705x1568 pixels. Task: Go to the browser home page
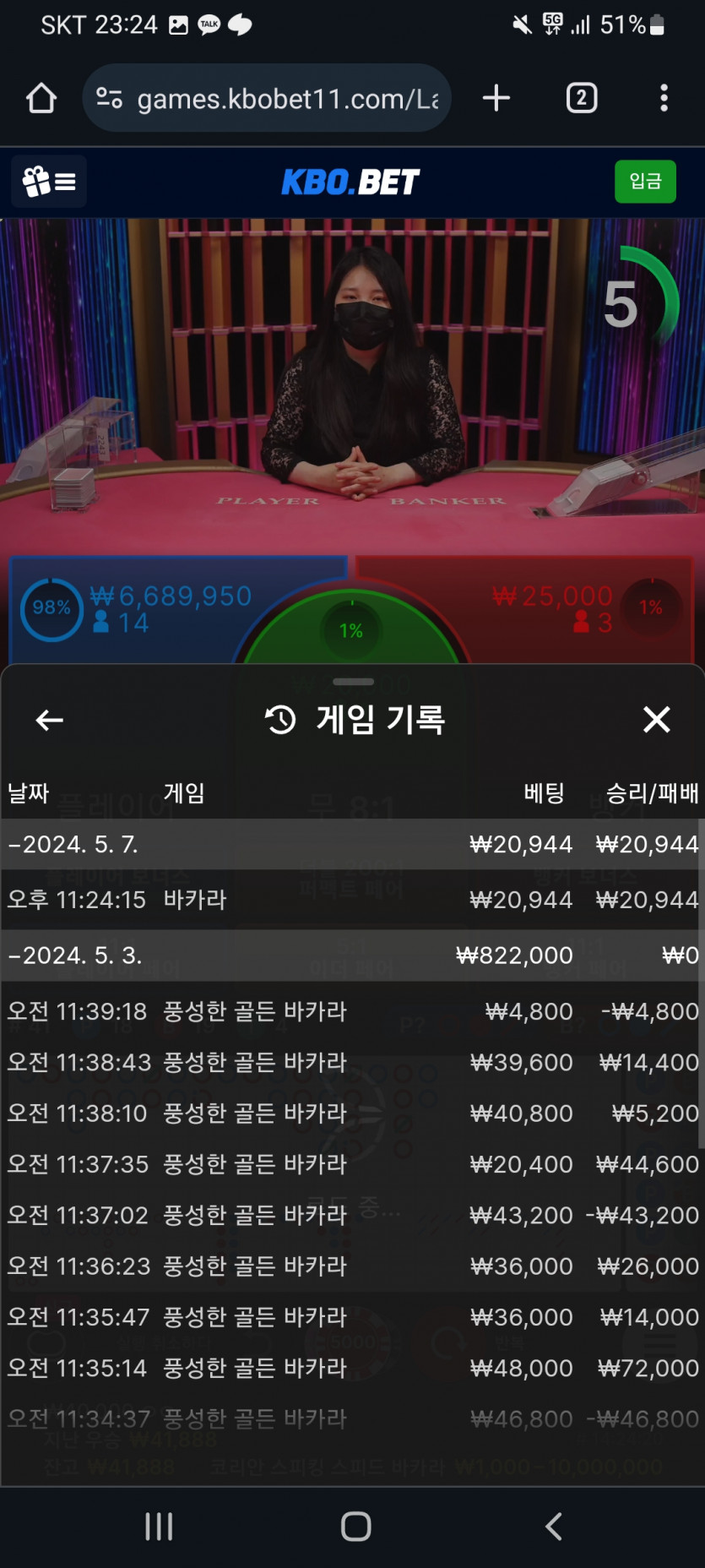point(41,98)
